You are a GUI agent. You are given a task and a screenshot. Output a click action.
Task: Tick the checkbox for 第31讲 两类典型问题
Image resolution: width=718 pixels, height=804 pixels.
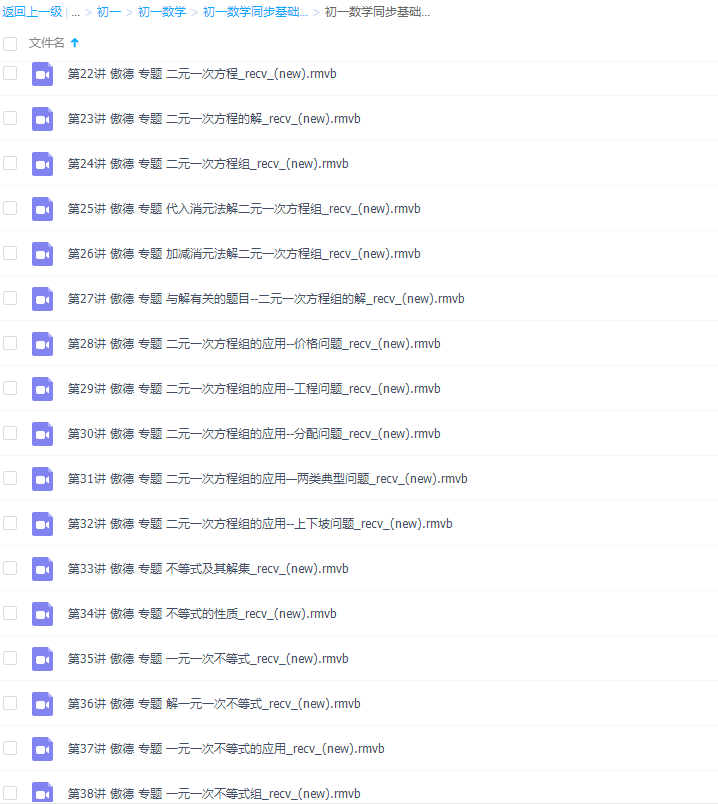coord(10,478)
